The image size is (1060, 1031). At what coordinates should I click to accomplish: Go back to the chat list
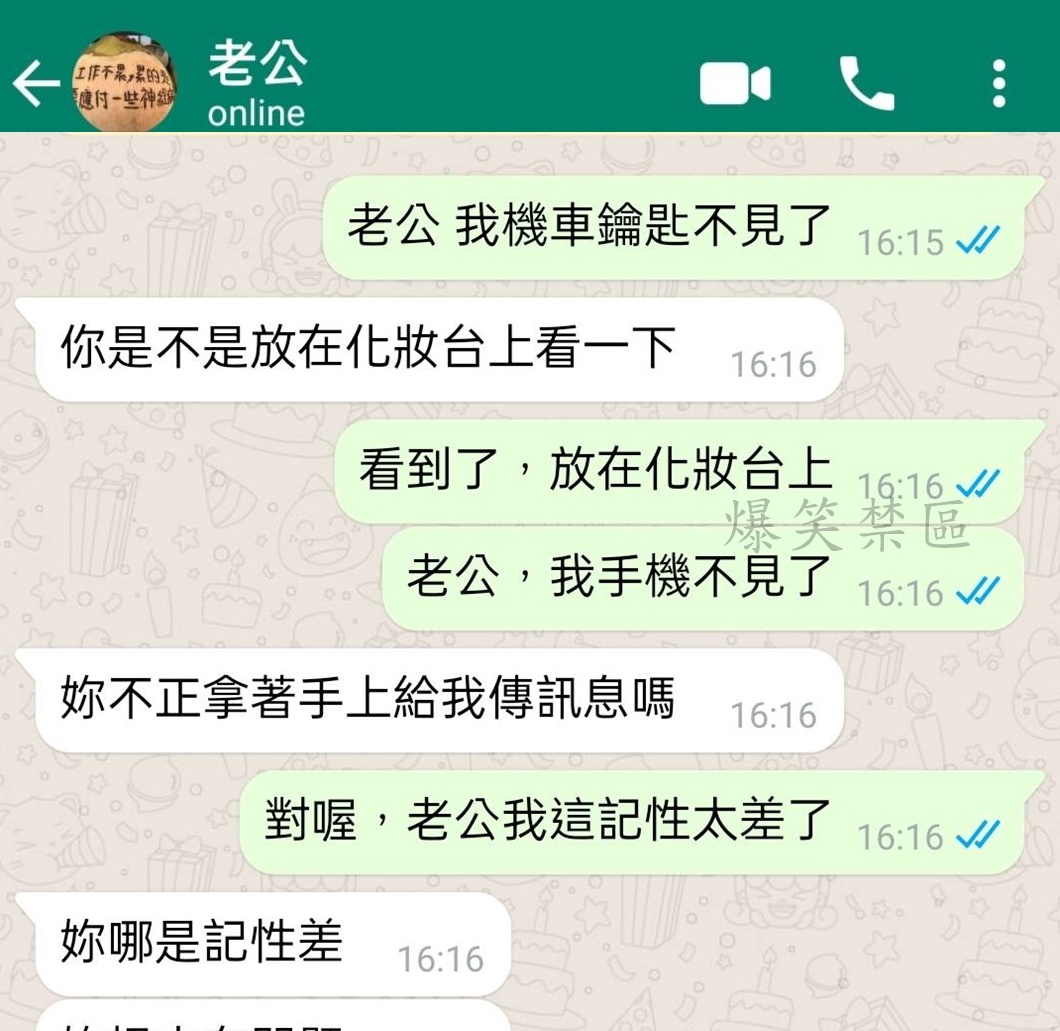pyautogui.click(x=36, y=84)
